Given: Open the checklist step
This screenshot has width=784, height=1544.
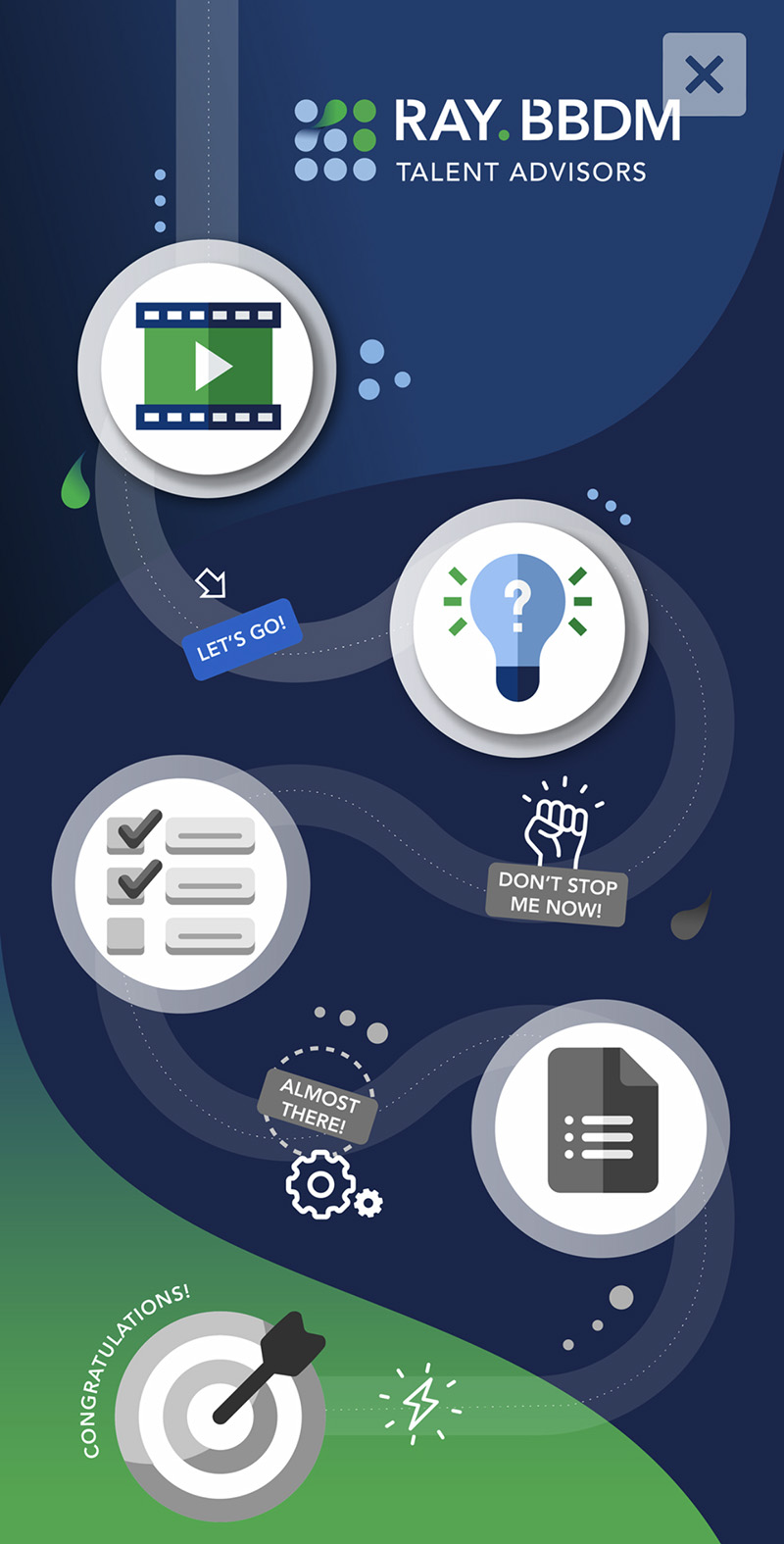Looking at the screenshot, I should [x=180, y=883].
